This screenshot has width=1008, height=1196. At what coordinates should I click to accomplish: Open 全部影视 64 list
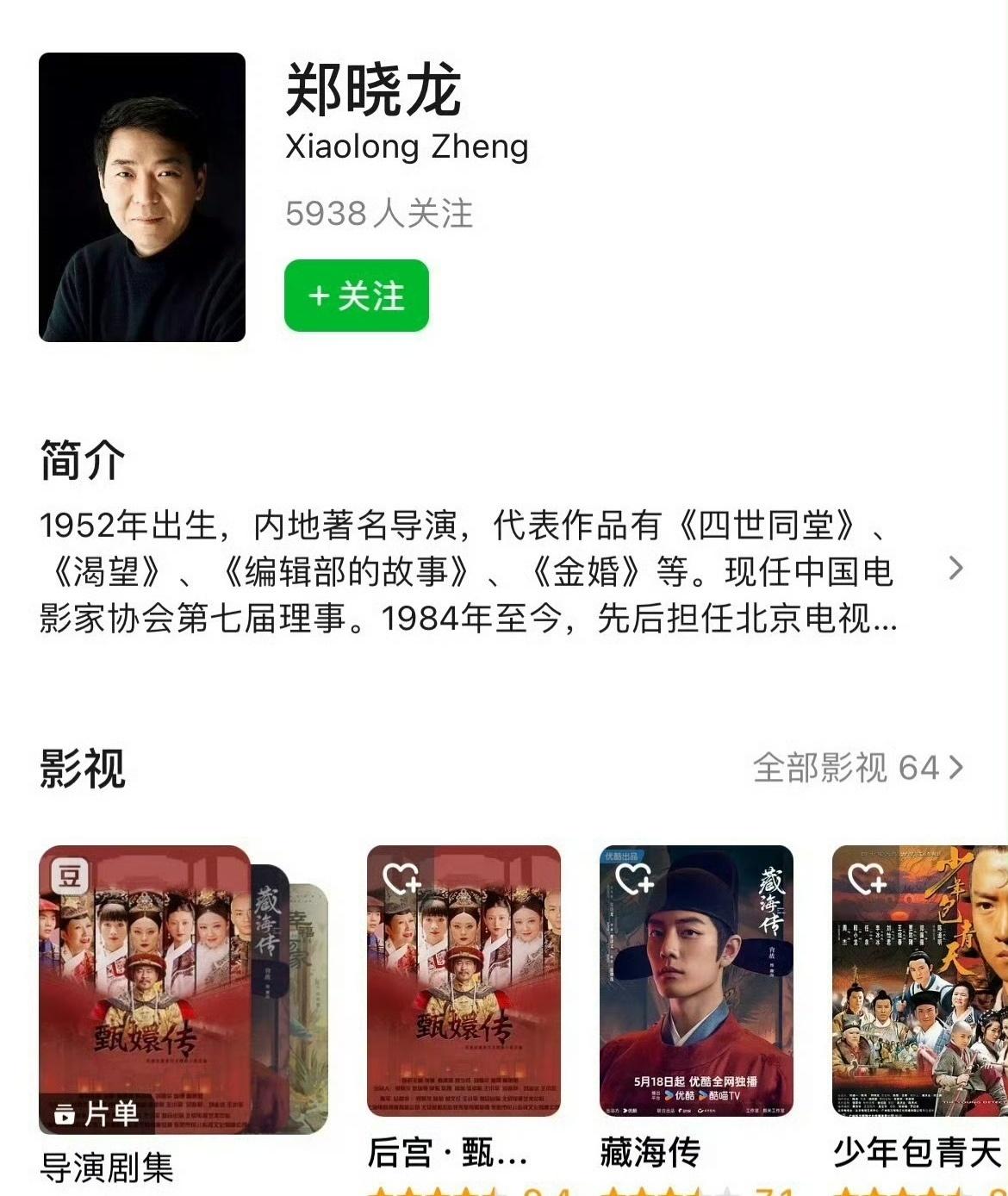857,767
